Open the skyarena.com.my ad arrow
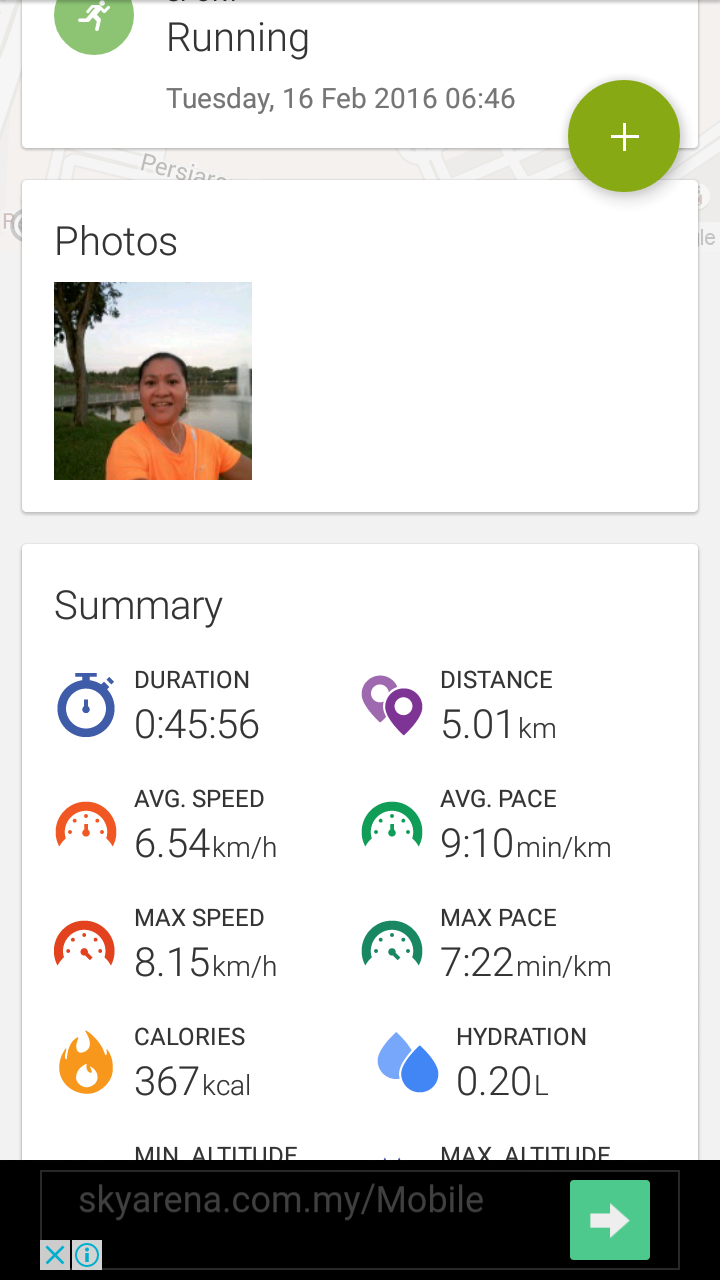 tap(609, 1220)
